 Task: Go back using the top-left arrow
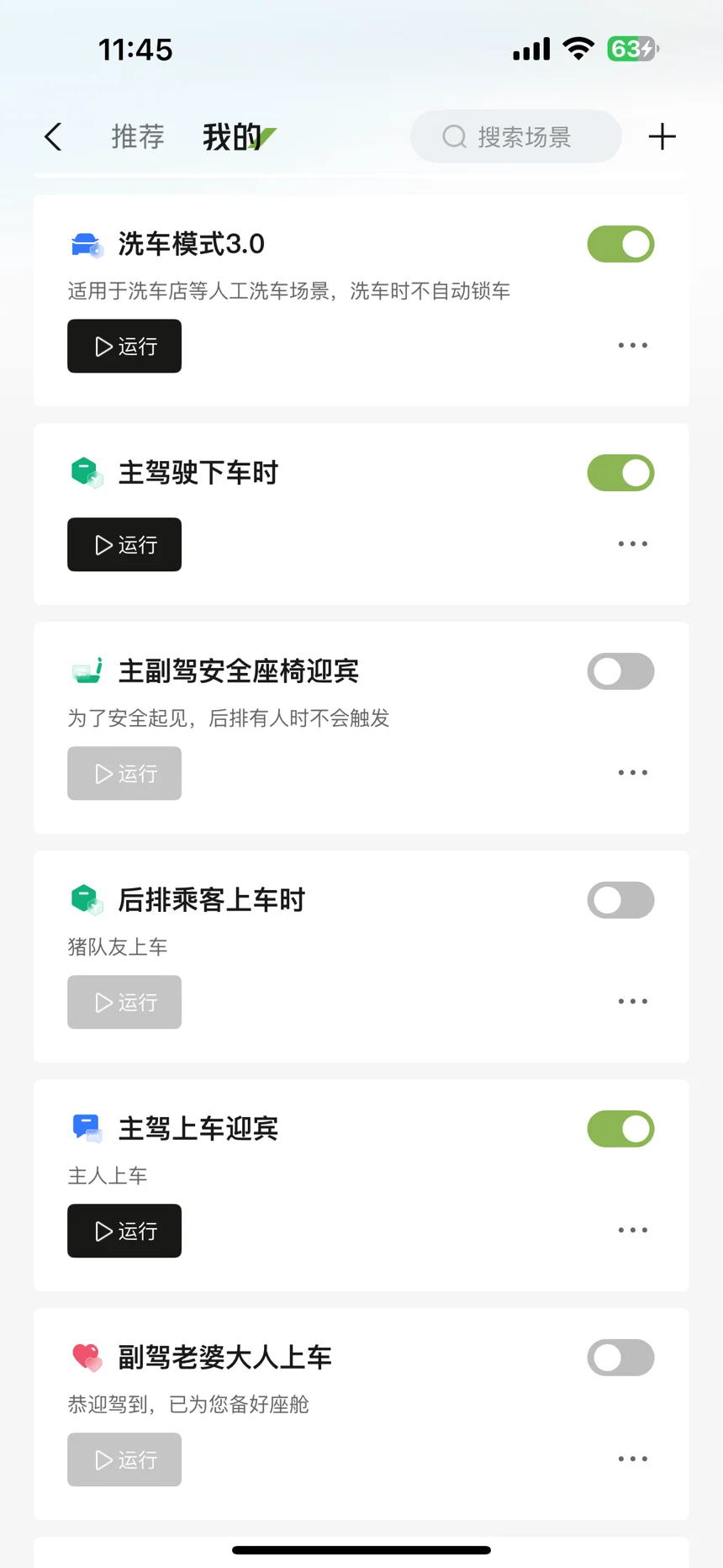pos(53,136)
